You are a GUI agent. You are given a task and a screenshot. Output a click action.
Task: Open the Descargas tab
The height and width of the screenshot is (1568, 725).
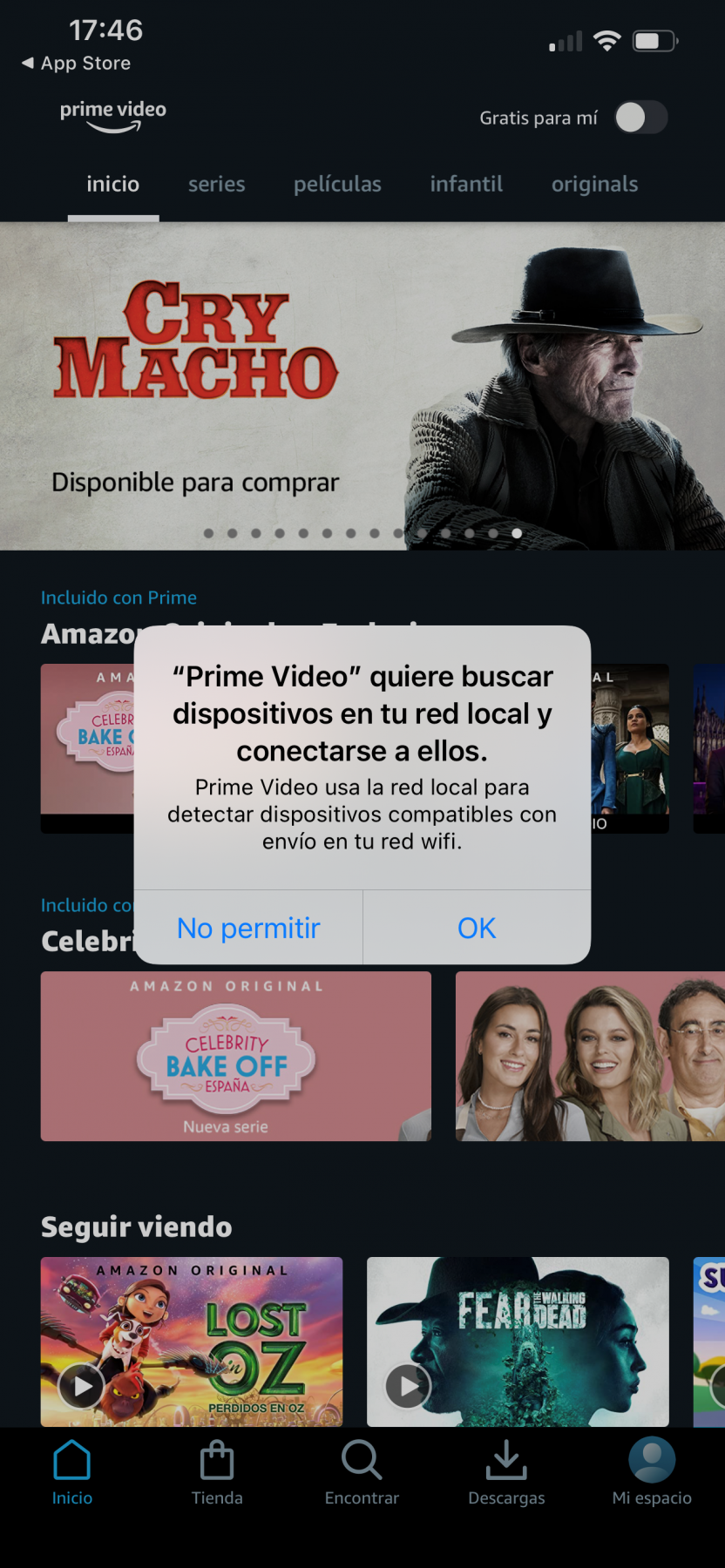pyautogui.click(x=506, y=1474)
